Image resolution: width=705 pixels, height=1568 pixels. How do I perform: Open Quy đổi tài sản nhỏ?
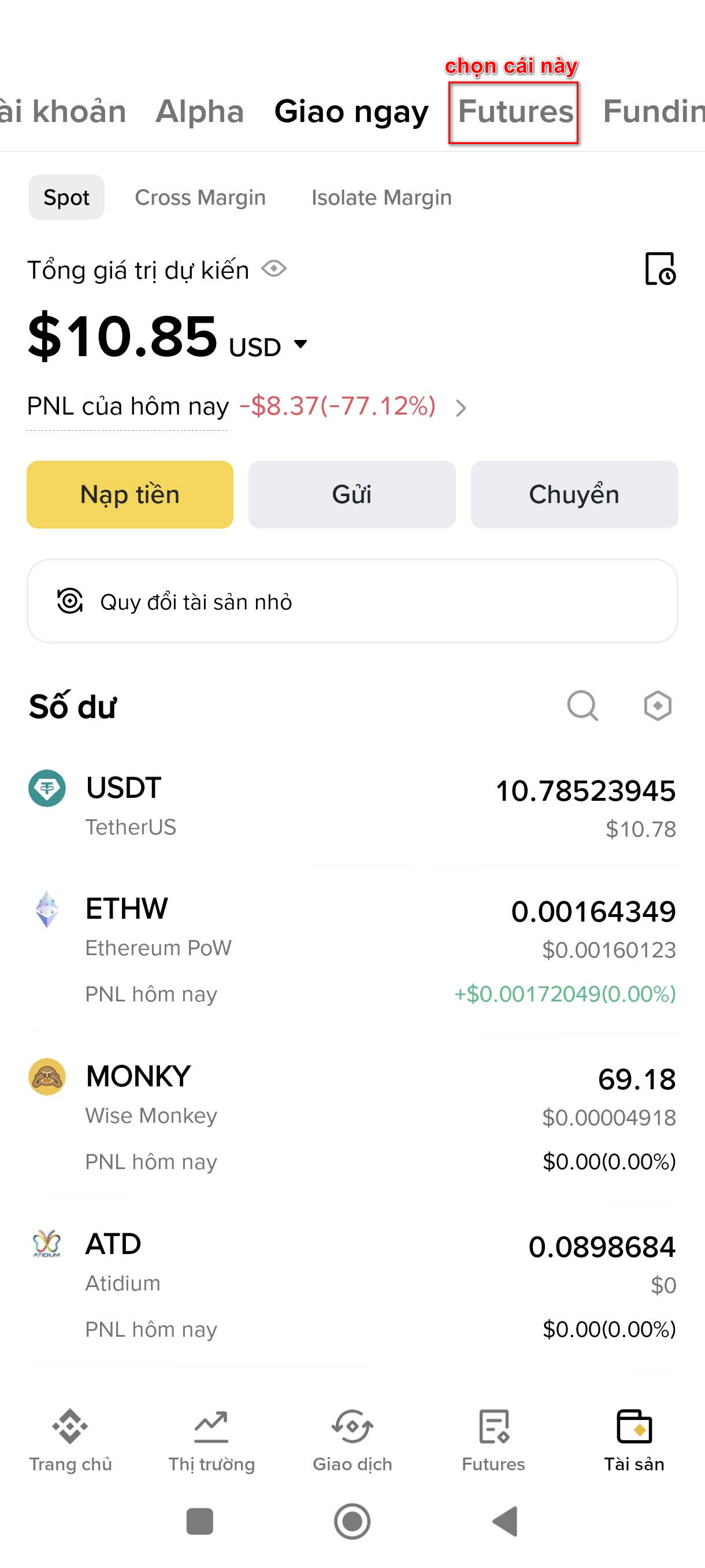(351, 601)
